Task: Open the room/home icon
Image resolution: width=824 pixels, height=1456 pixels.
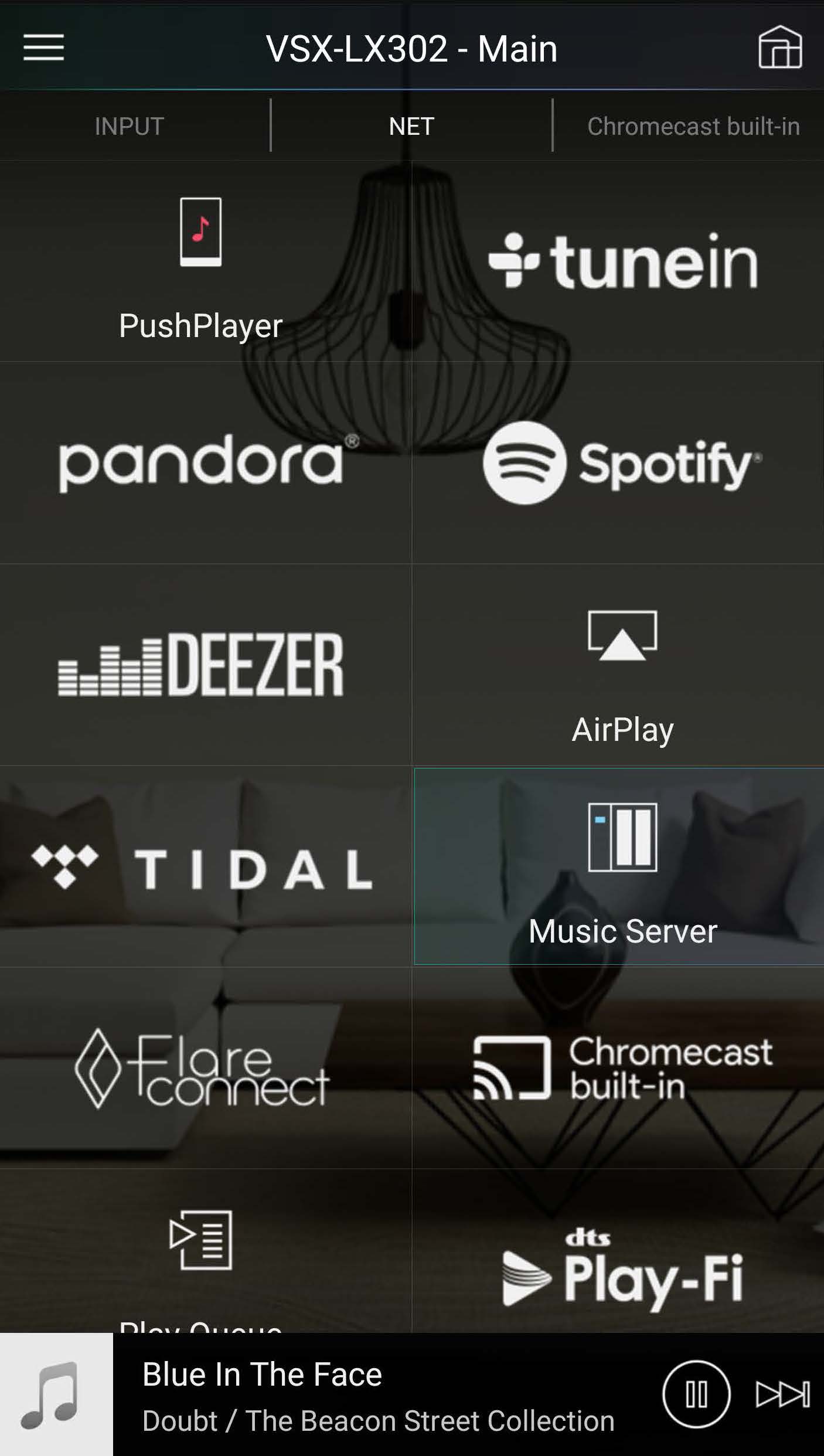Action: click(x=779, y=47)
